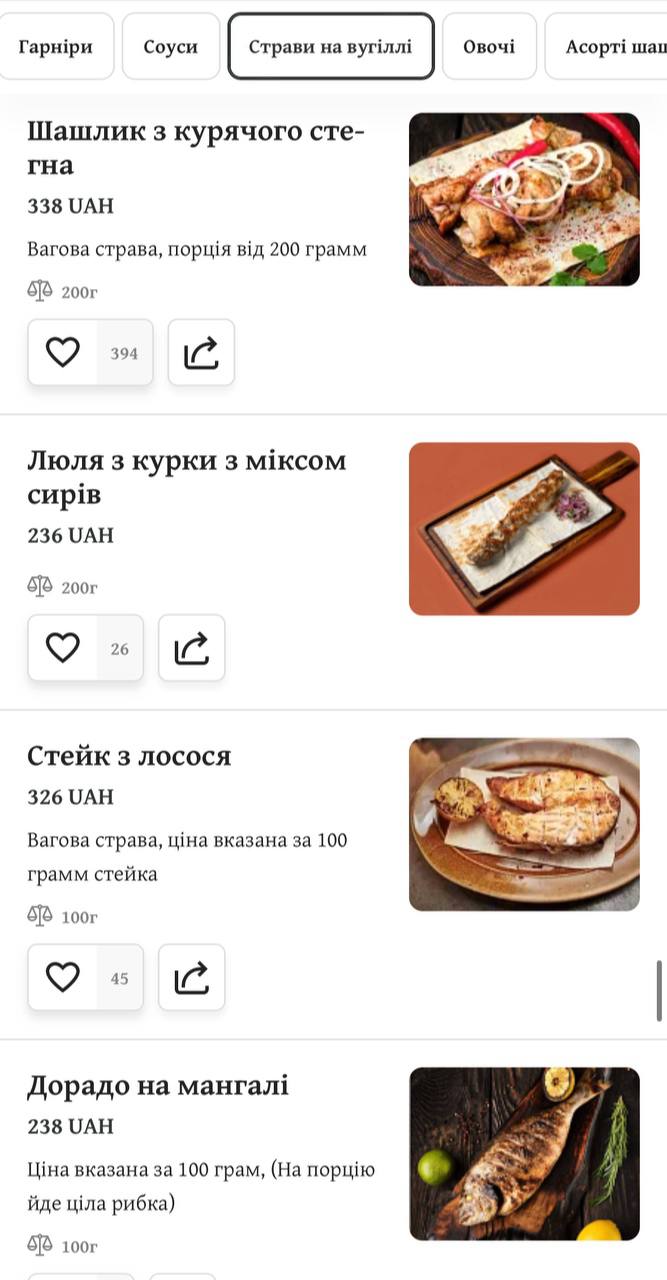View Стейк з лосося photo
667x1280 pixels.
(x=524, y=824)
